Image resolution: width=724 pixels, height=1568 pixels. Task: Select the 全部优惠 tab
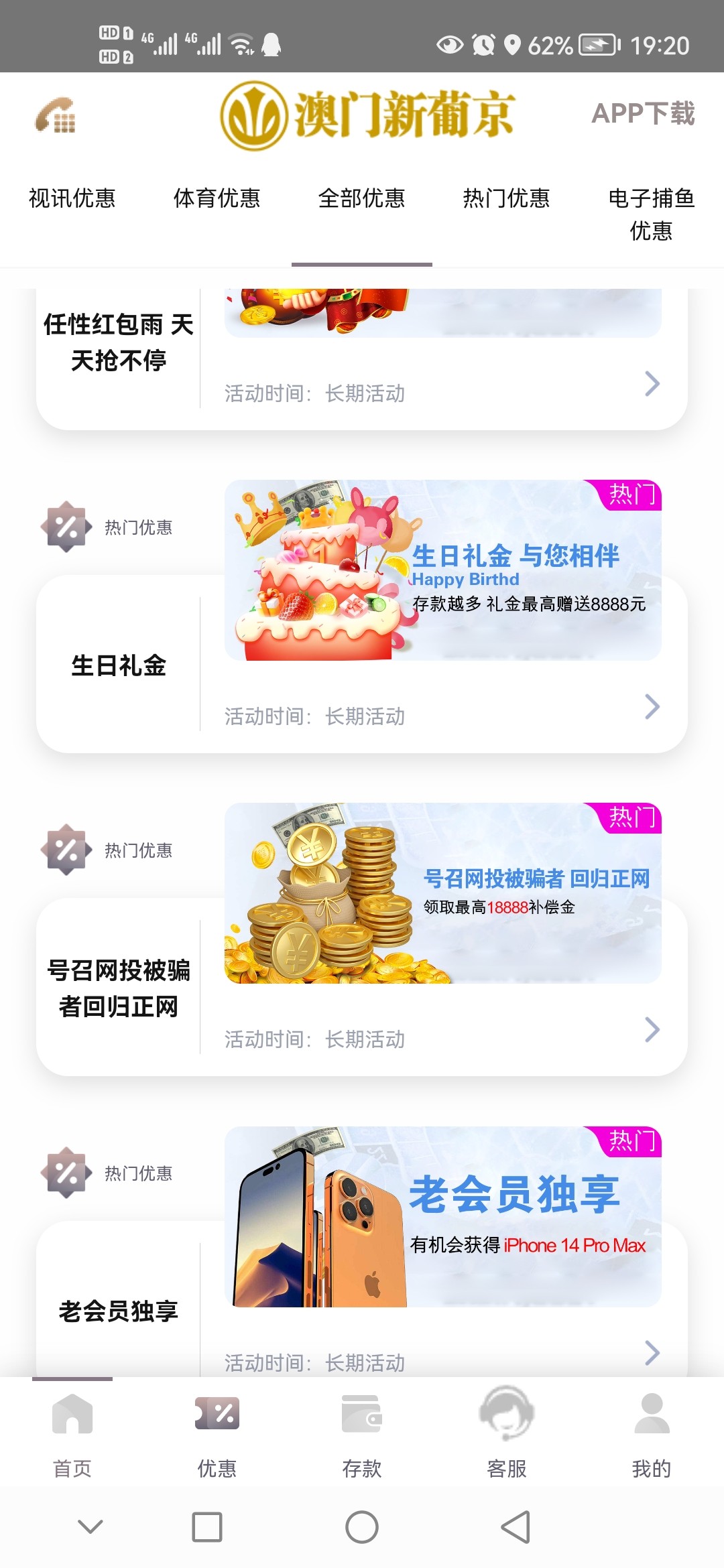[x=361, y=198]
